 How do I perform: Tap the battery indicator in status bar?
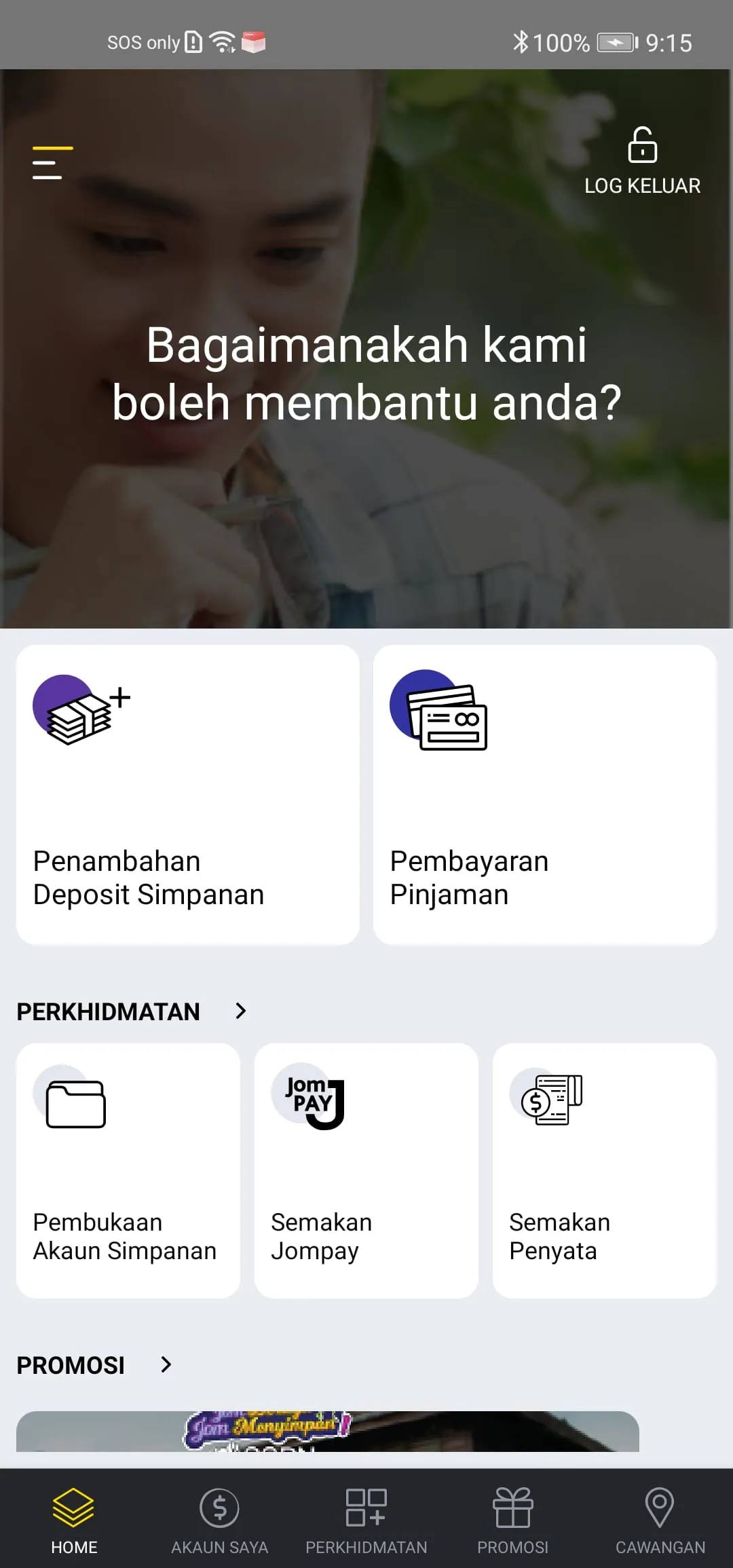(614, 42)
